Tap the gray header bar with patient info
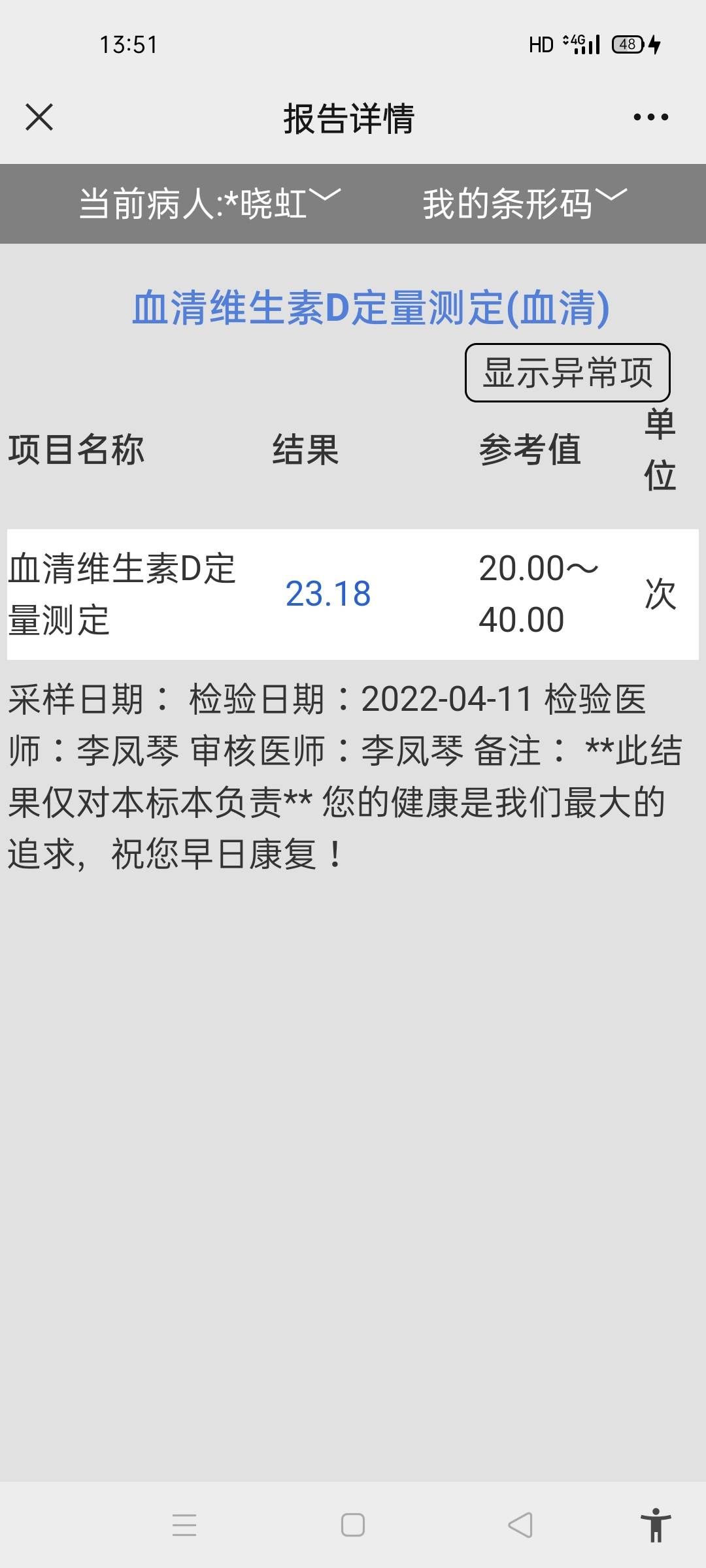 tap(353, 203)
